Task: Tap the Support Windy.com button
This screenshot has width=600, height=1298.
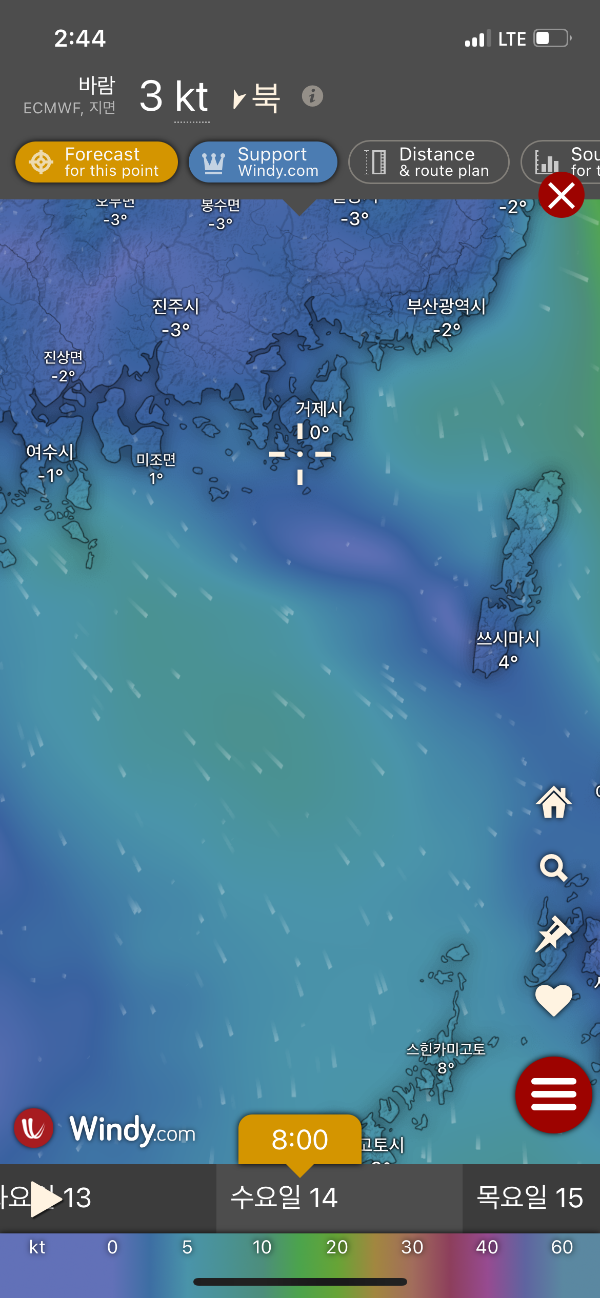Action: pyautogui.click(x=263, y=162)
